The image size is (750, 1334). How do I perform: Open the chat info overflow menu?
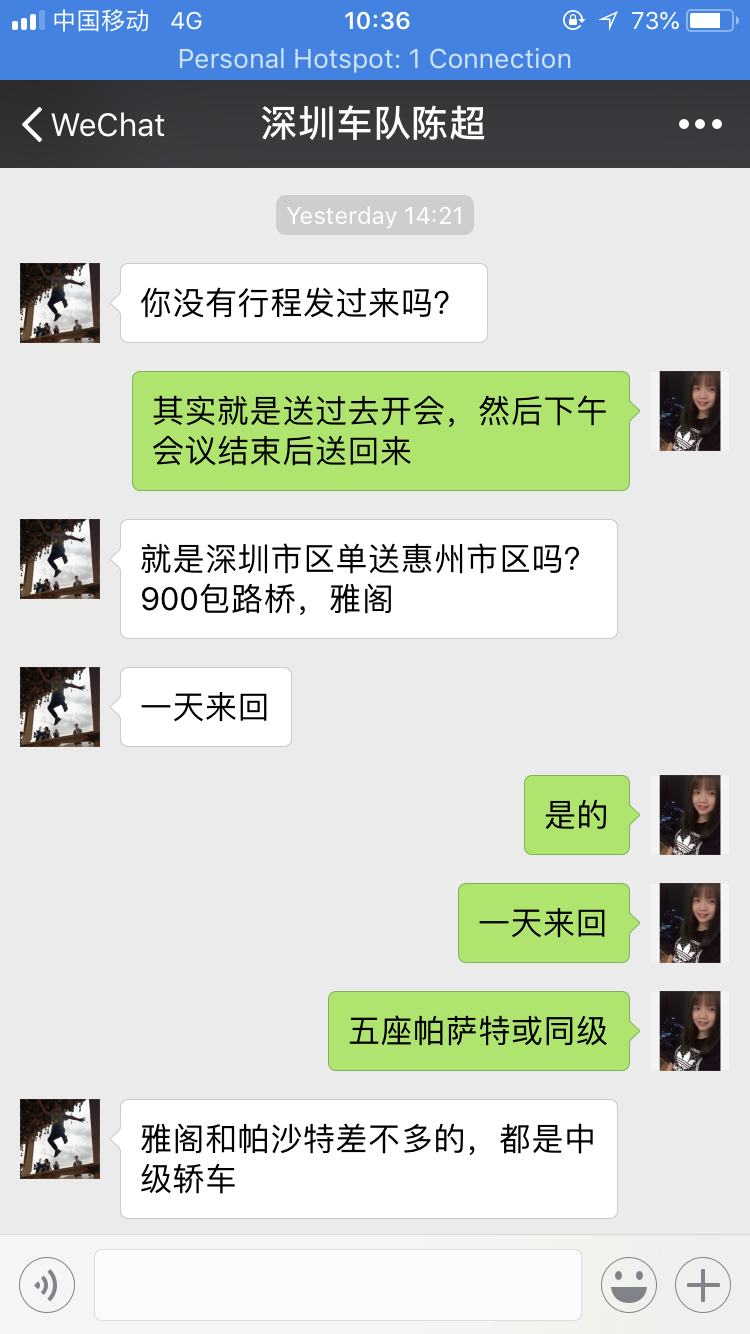(x=700, y=125)
